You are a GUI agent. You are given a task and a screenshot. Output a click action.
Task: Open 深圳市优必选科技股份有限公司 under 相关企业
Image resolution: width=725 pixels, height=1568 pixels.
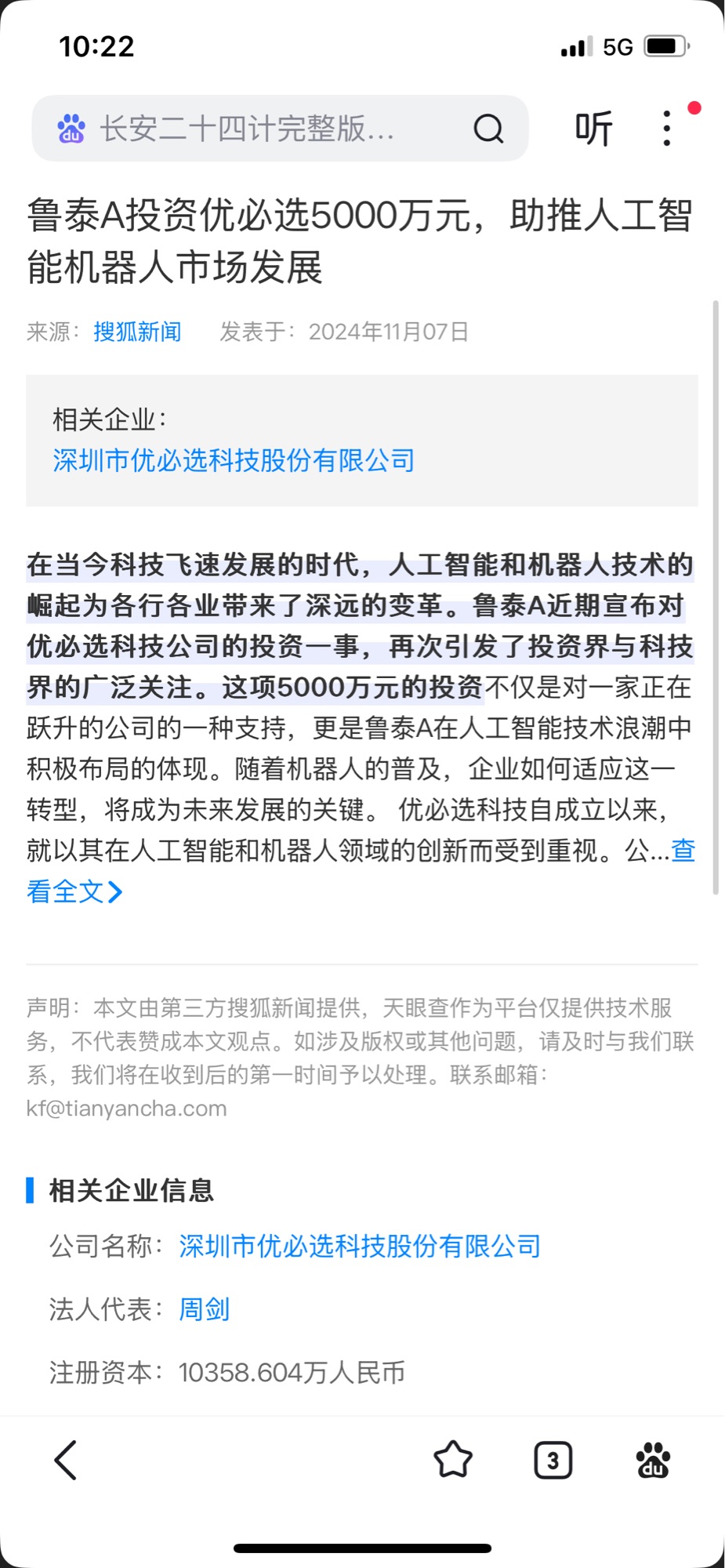pyautogui.click(x=234, y=460)
